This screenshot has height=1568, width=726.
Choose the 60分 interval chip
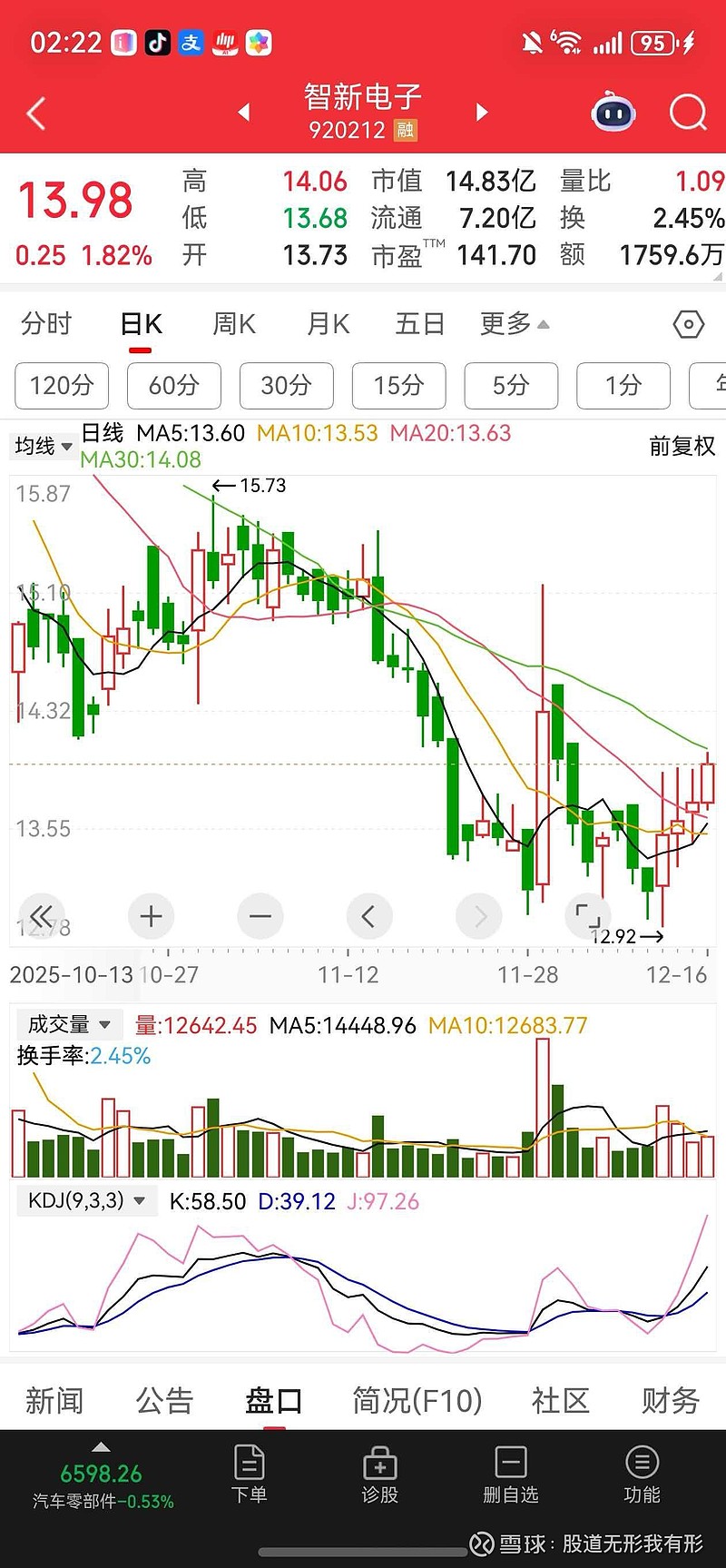coord(174,386)
